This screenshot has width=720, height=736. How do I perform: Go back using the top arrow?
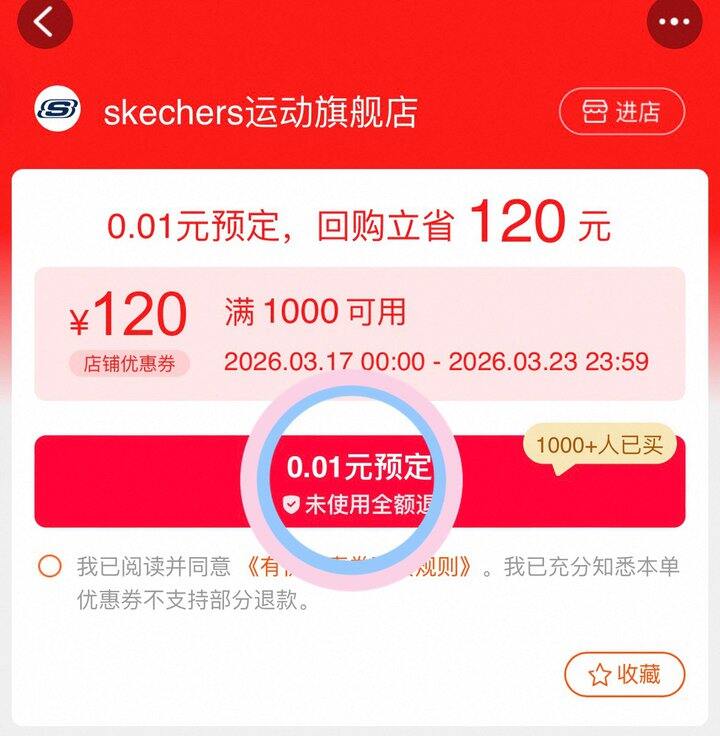click(x=45, y=22)
